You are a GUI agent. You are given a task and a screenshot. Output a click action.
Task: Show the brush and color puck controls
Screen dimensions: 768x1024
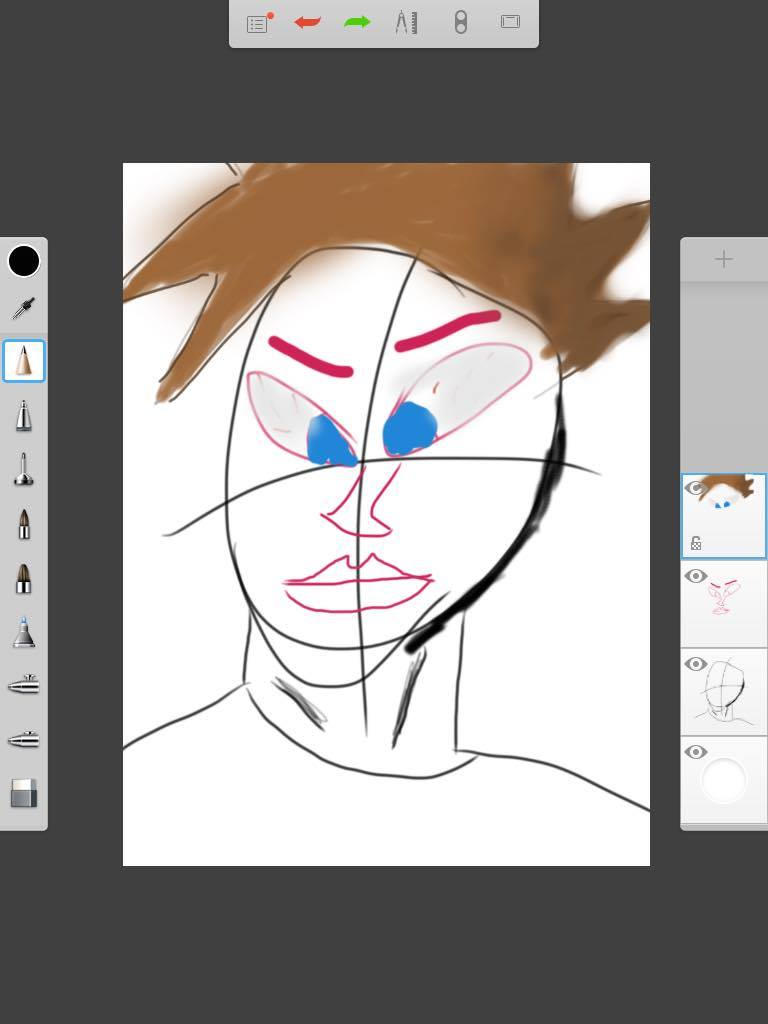tap(461, 24)
